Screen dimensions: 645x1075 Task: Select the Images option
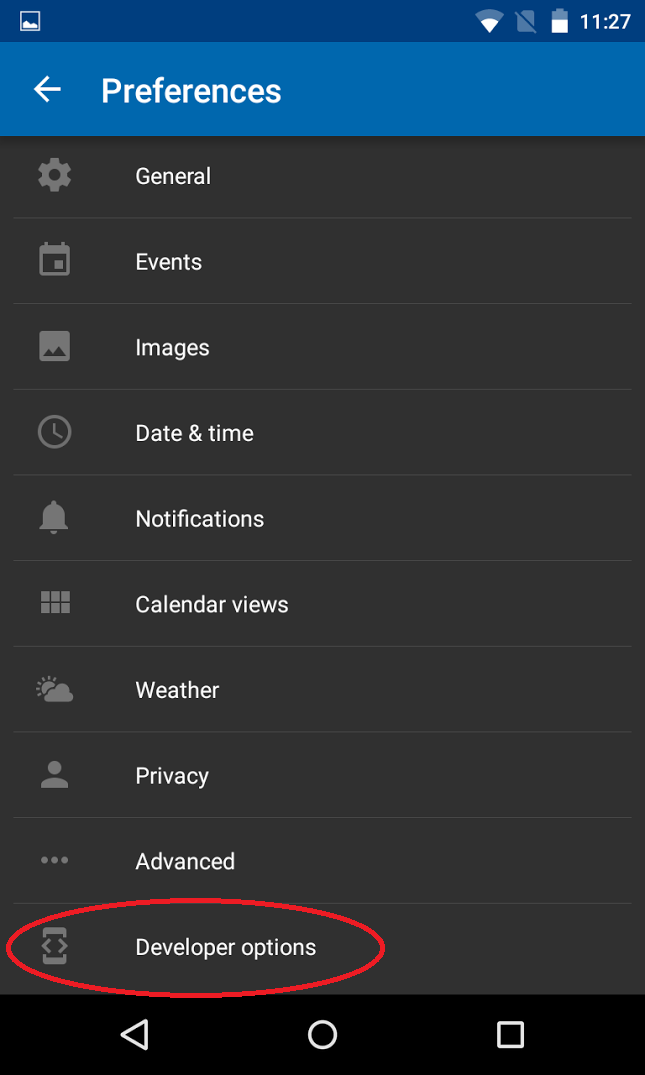coord(172,348)
